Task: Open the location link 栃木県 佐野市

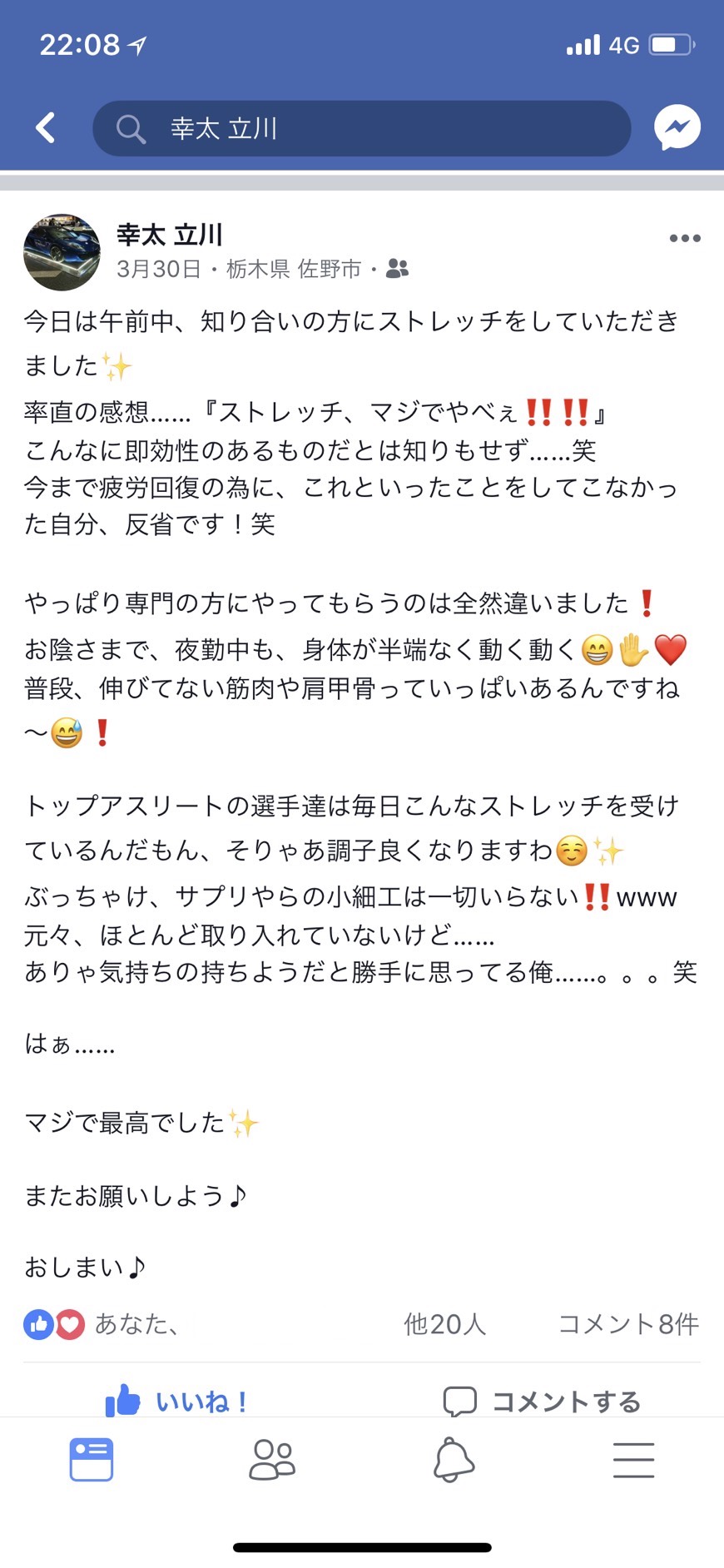Action: tap(294, 269)
